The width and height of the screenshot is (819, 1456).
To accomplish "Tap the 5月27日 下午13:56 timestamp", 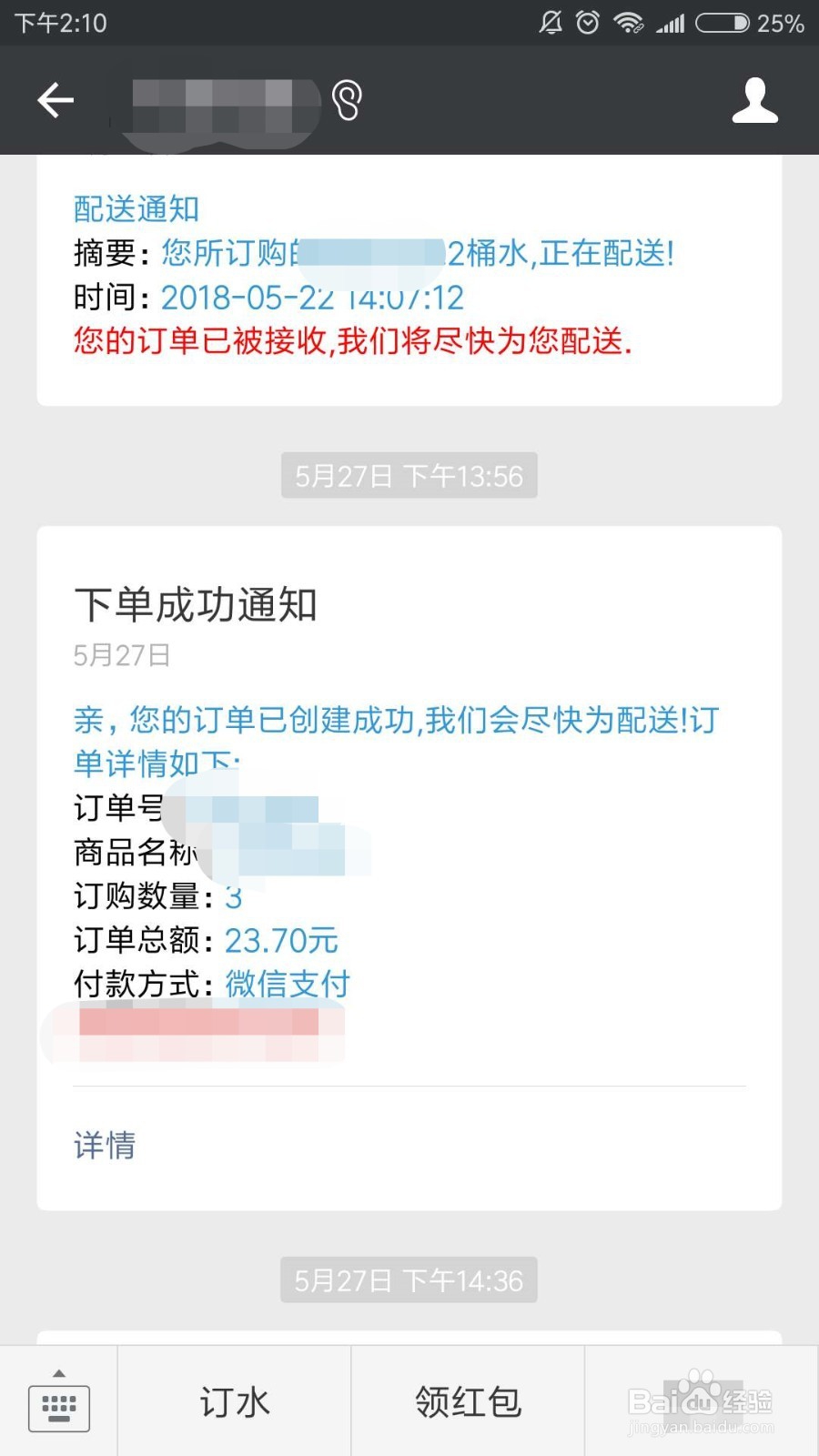I will pyautogui.click(x=408, y=474).
